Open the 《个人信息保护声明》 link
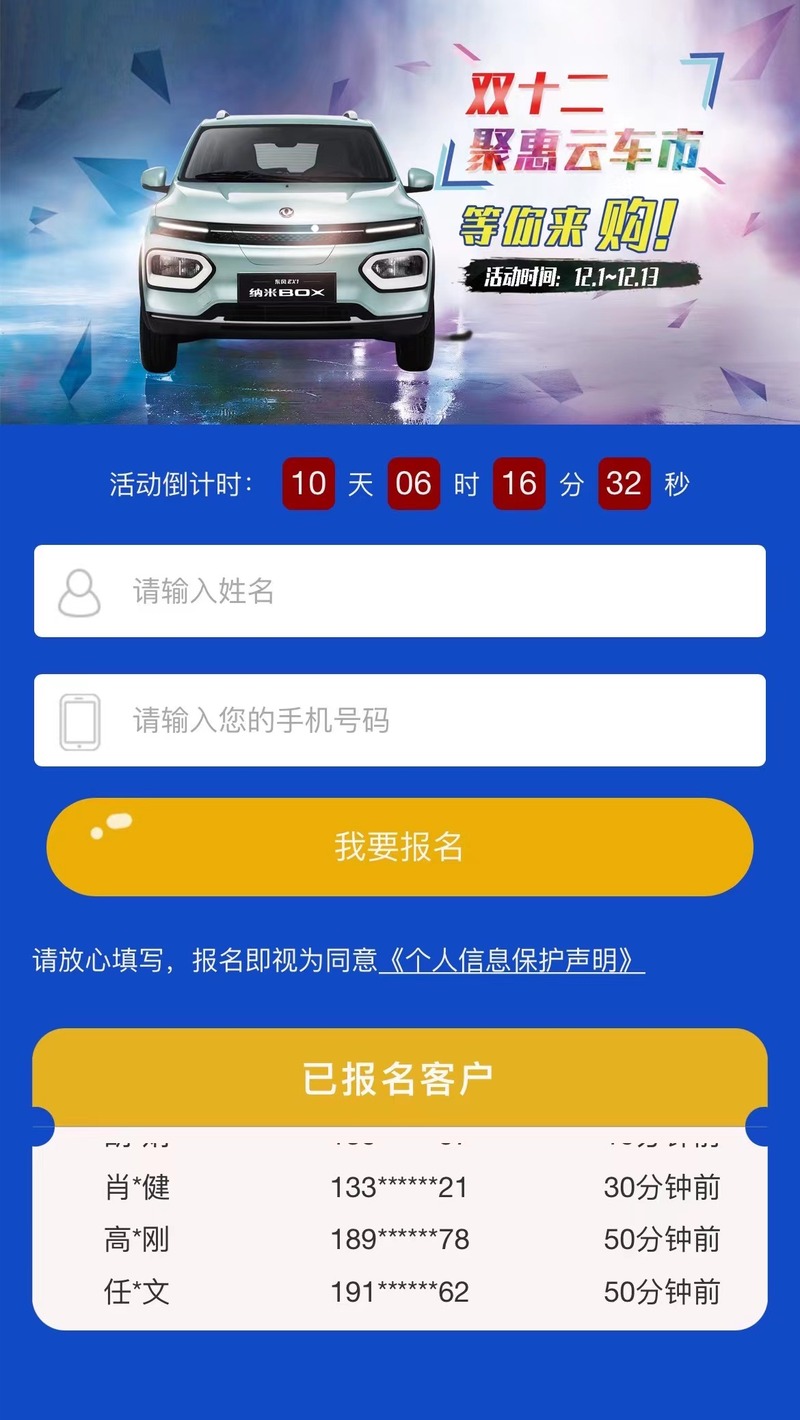 click(x=512, y=961)
